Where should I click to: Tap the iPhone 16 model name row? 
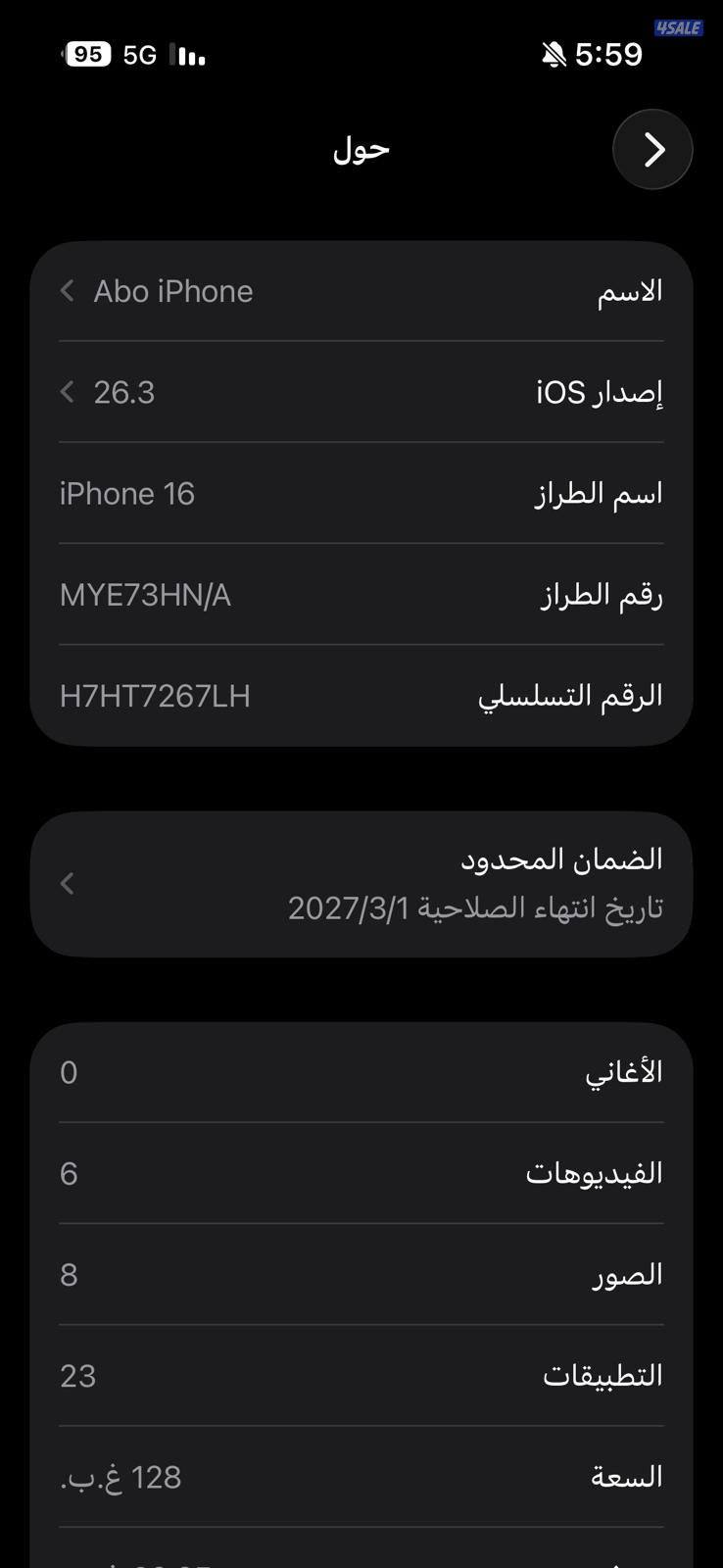pyautogui.click(x=361, y=493)
